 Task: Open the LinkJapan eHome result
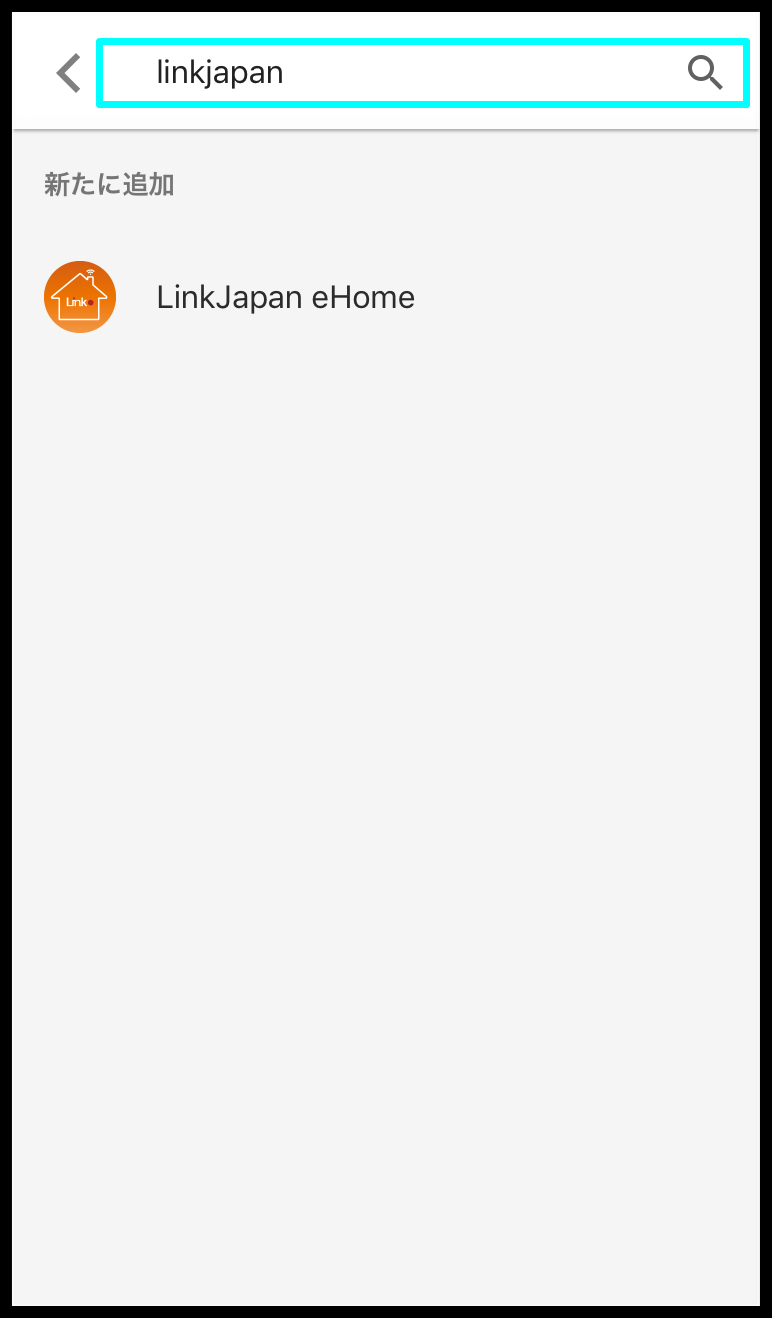386,297
